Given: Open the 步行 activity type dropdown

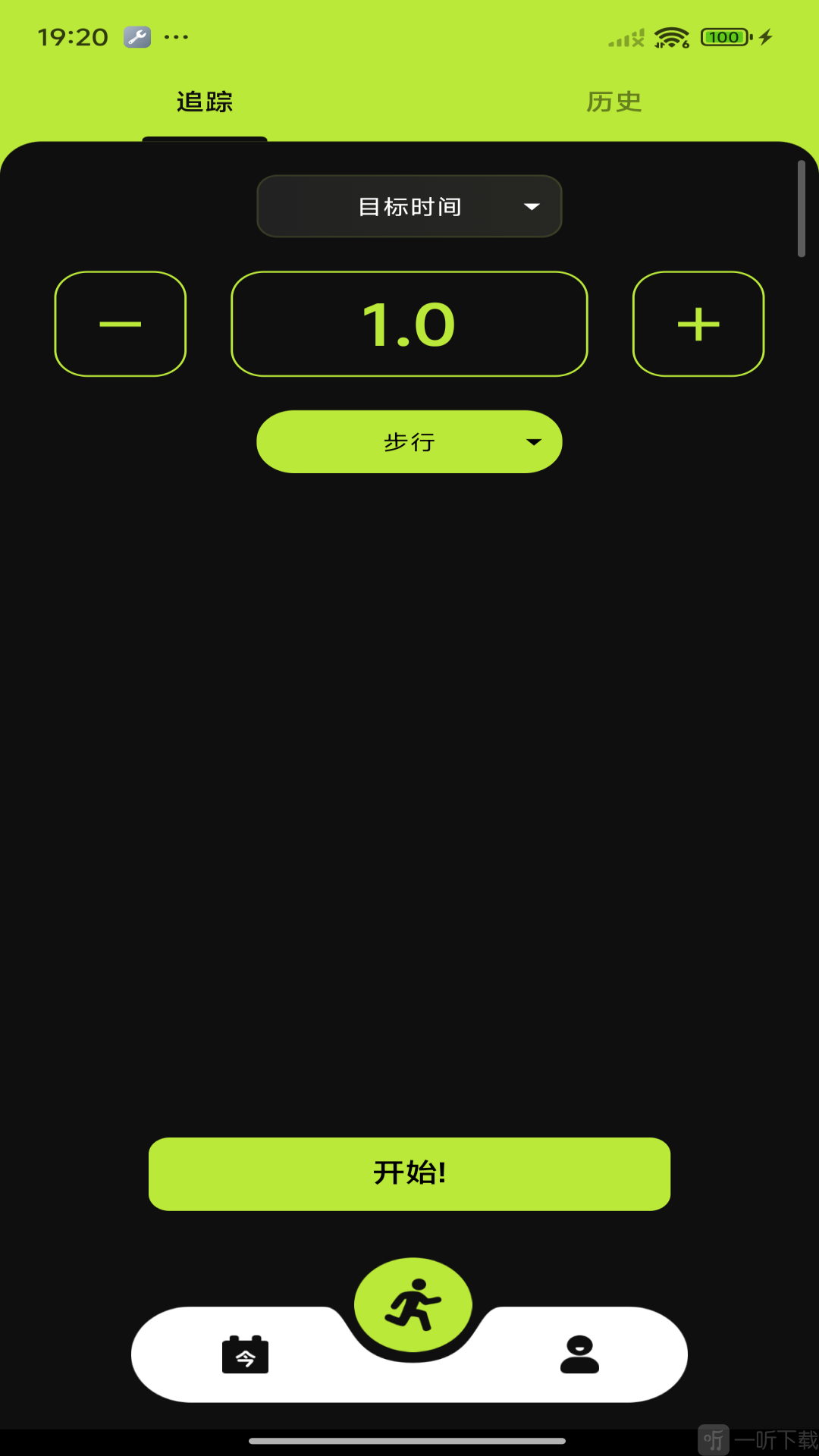Looking at the screenshot, I should click(409, 442).
